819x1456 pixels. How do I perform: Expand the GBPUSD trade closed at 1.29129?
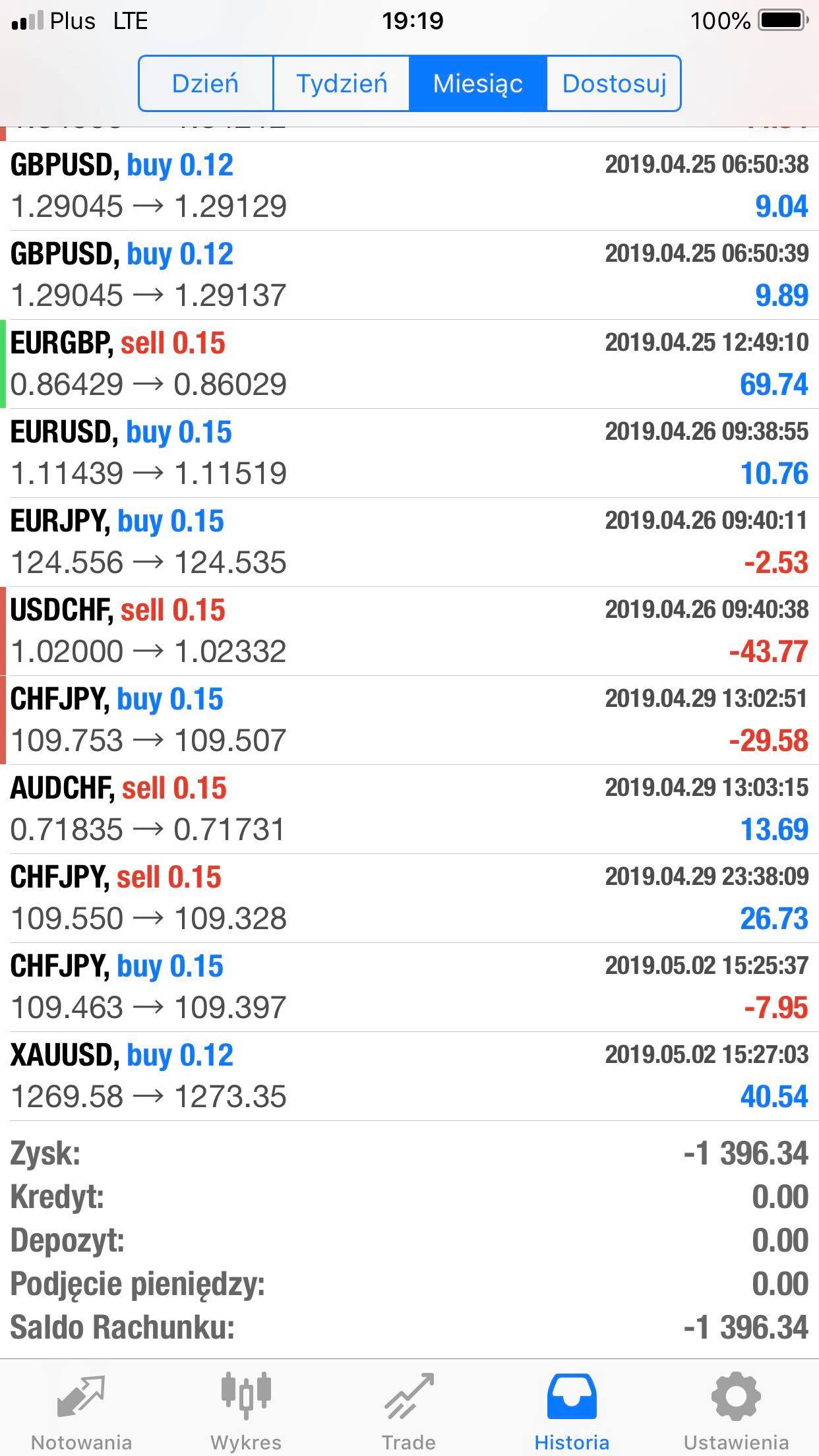point(409,186)
